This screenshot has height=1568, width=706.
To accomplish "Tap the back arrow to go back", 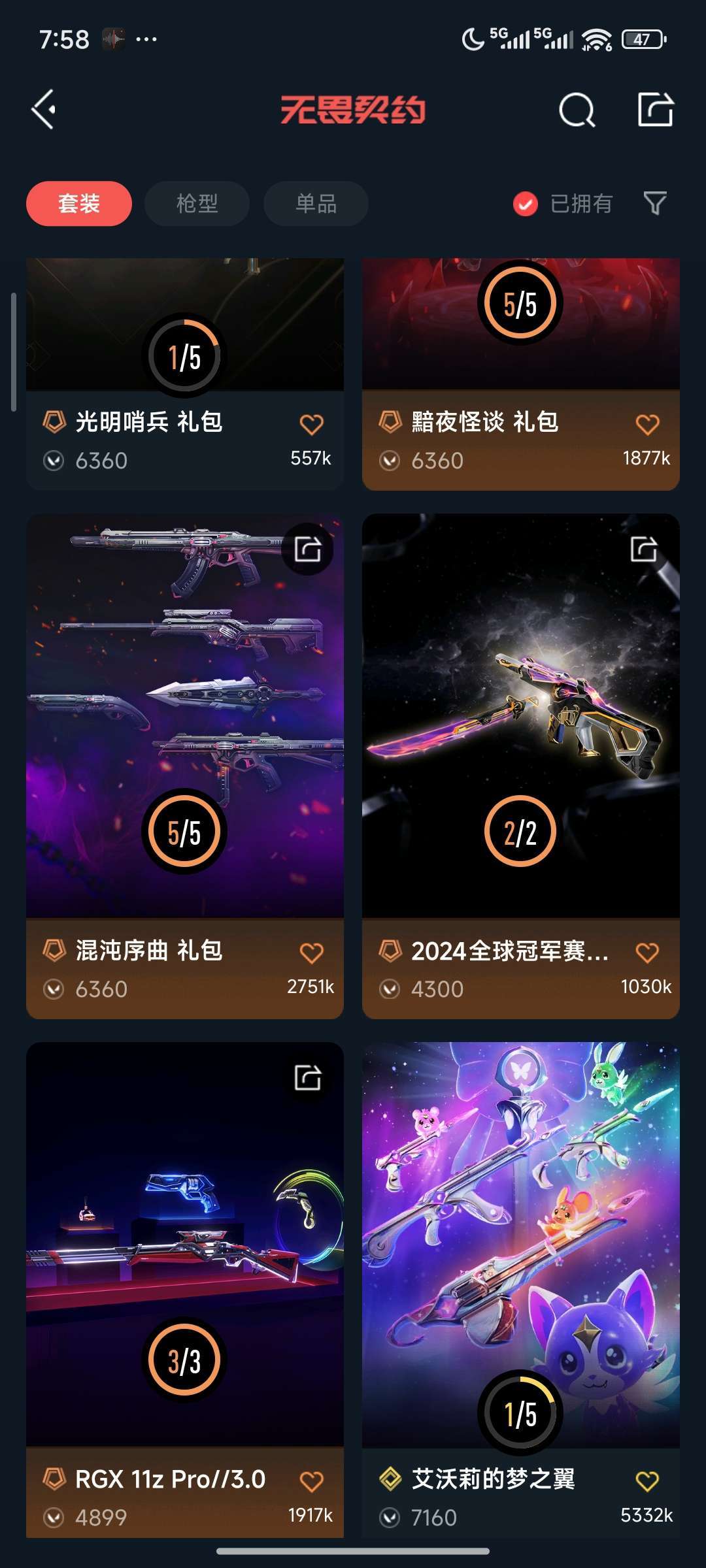I will (43, 109).
